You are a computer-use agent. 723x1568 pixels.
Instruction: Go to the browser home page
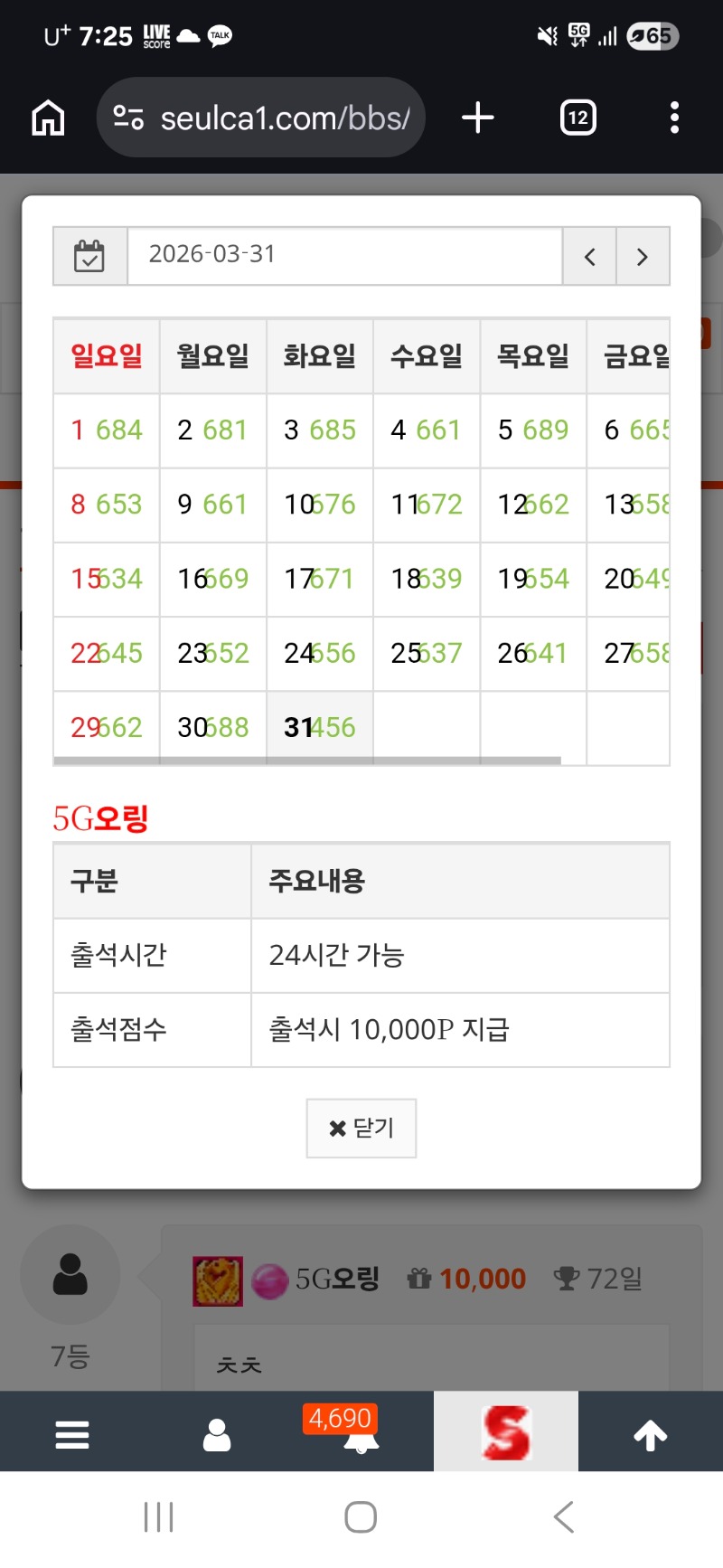coord(48,118)
